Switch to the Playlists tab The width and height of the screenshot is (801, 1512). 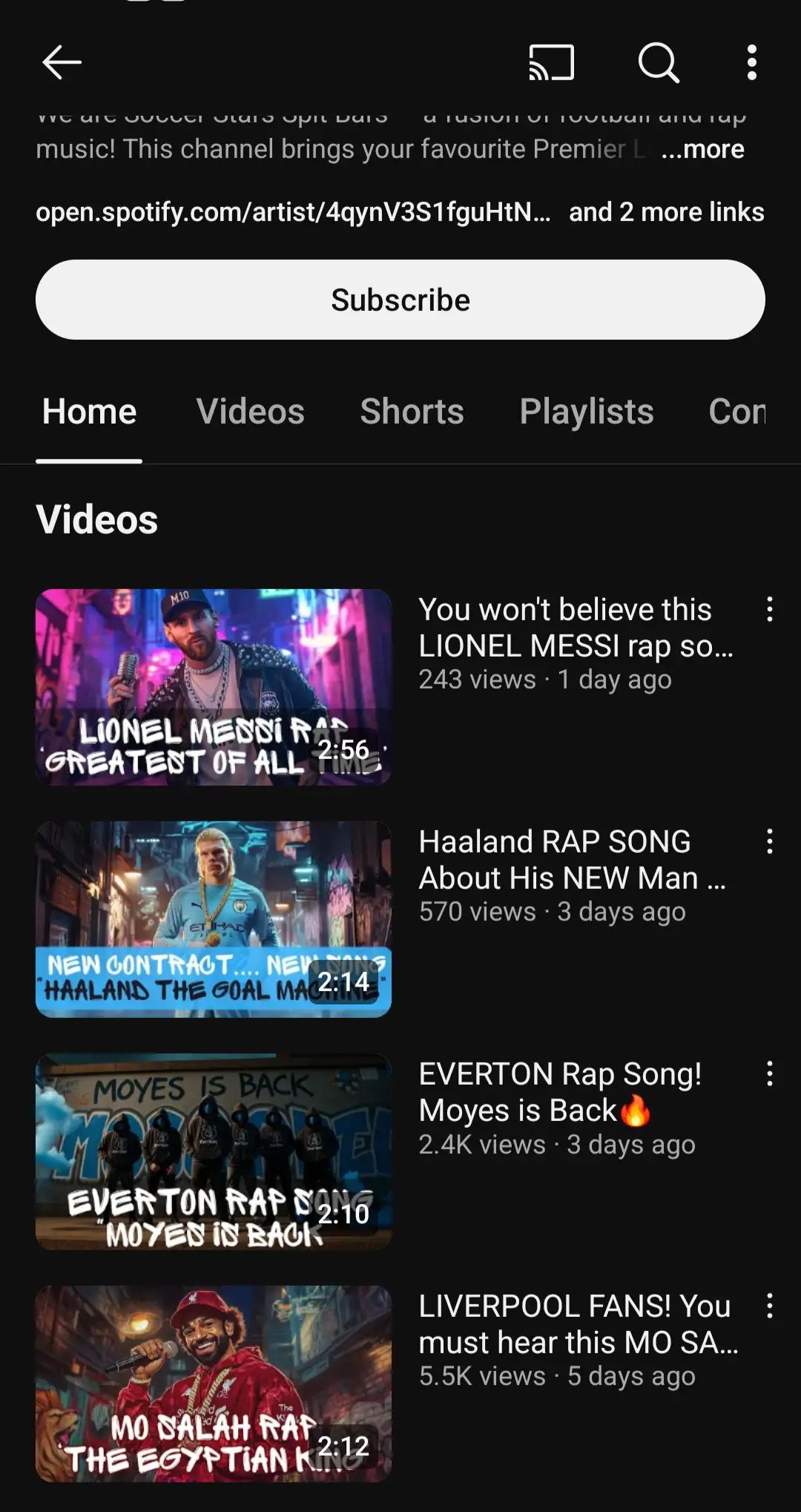586,412
